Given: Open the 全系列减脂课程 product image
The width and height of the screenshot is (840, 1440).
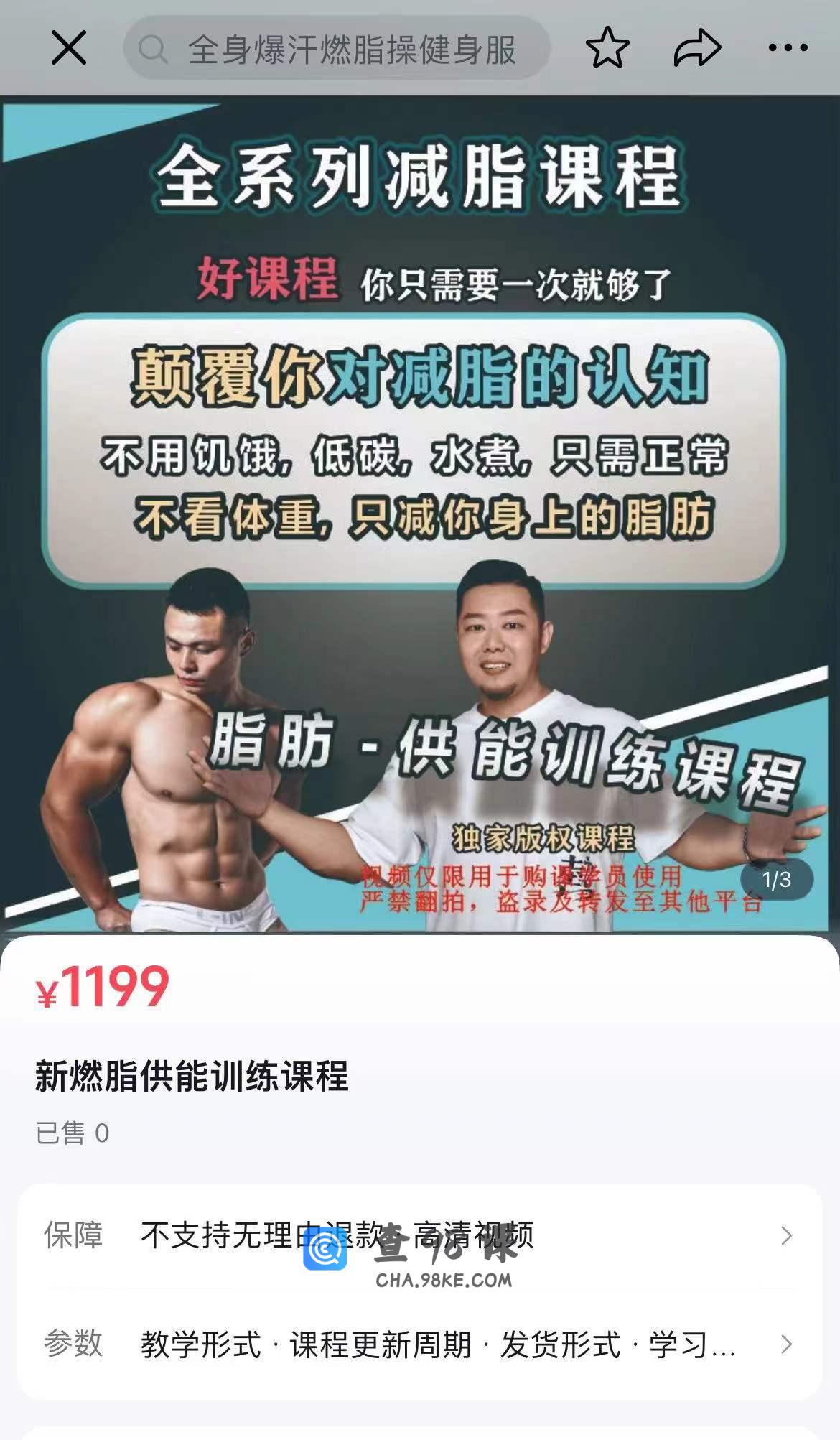Looking at the screenshot, I should click(x=420, y=514).
